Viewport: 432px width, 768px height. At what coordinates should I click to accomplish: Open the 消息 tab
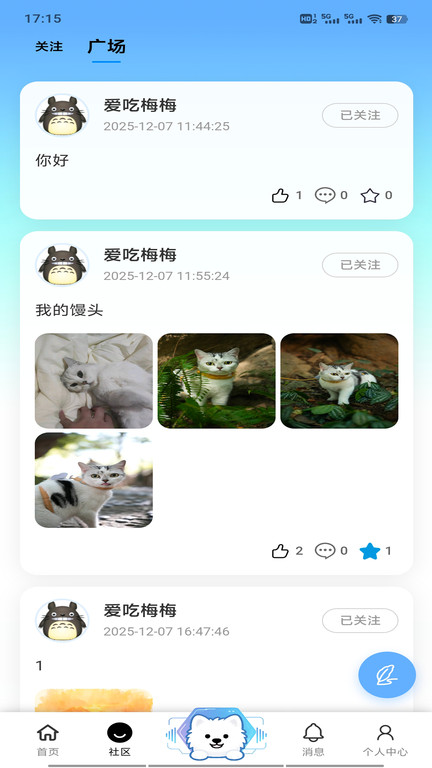313,740
